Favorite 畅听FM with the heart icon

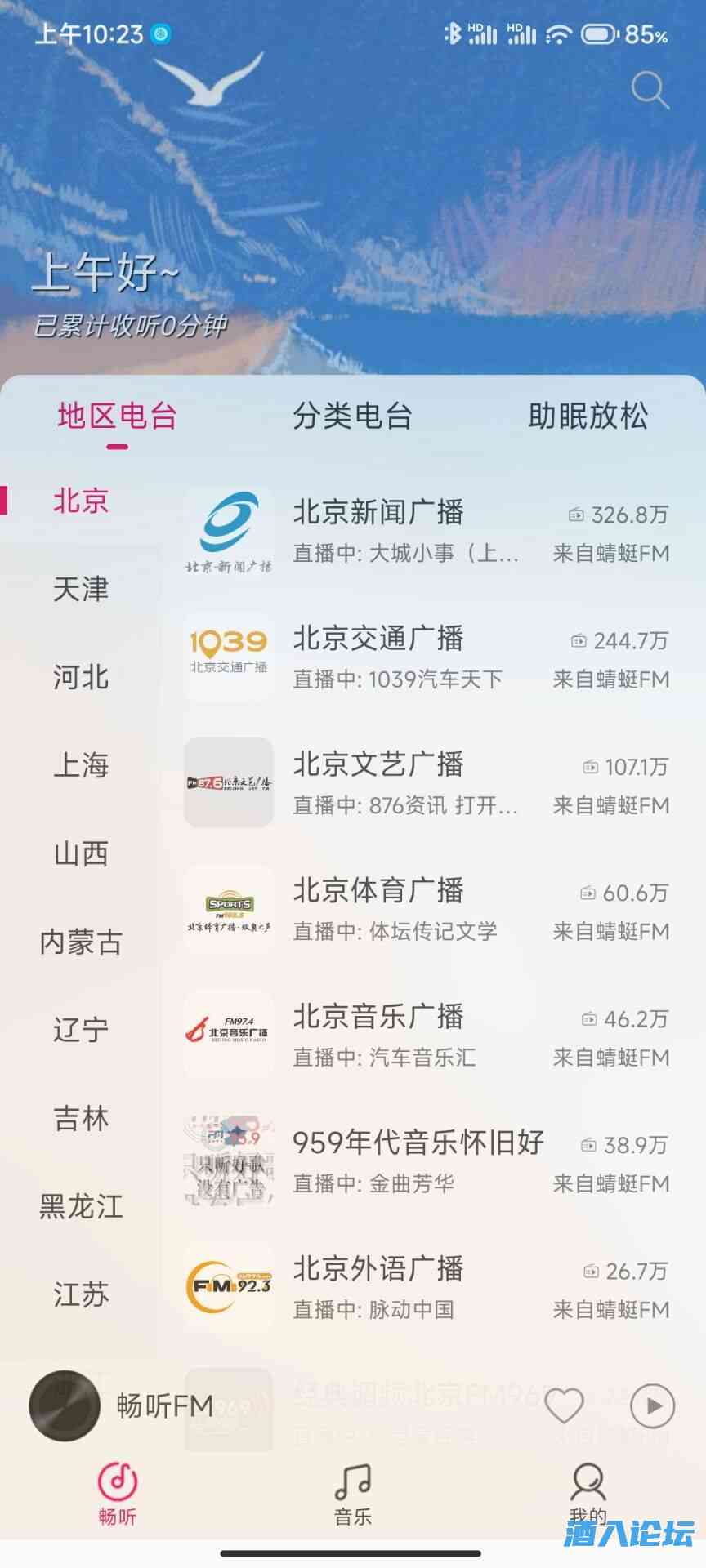point(564,1405)
